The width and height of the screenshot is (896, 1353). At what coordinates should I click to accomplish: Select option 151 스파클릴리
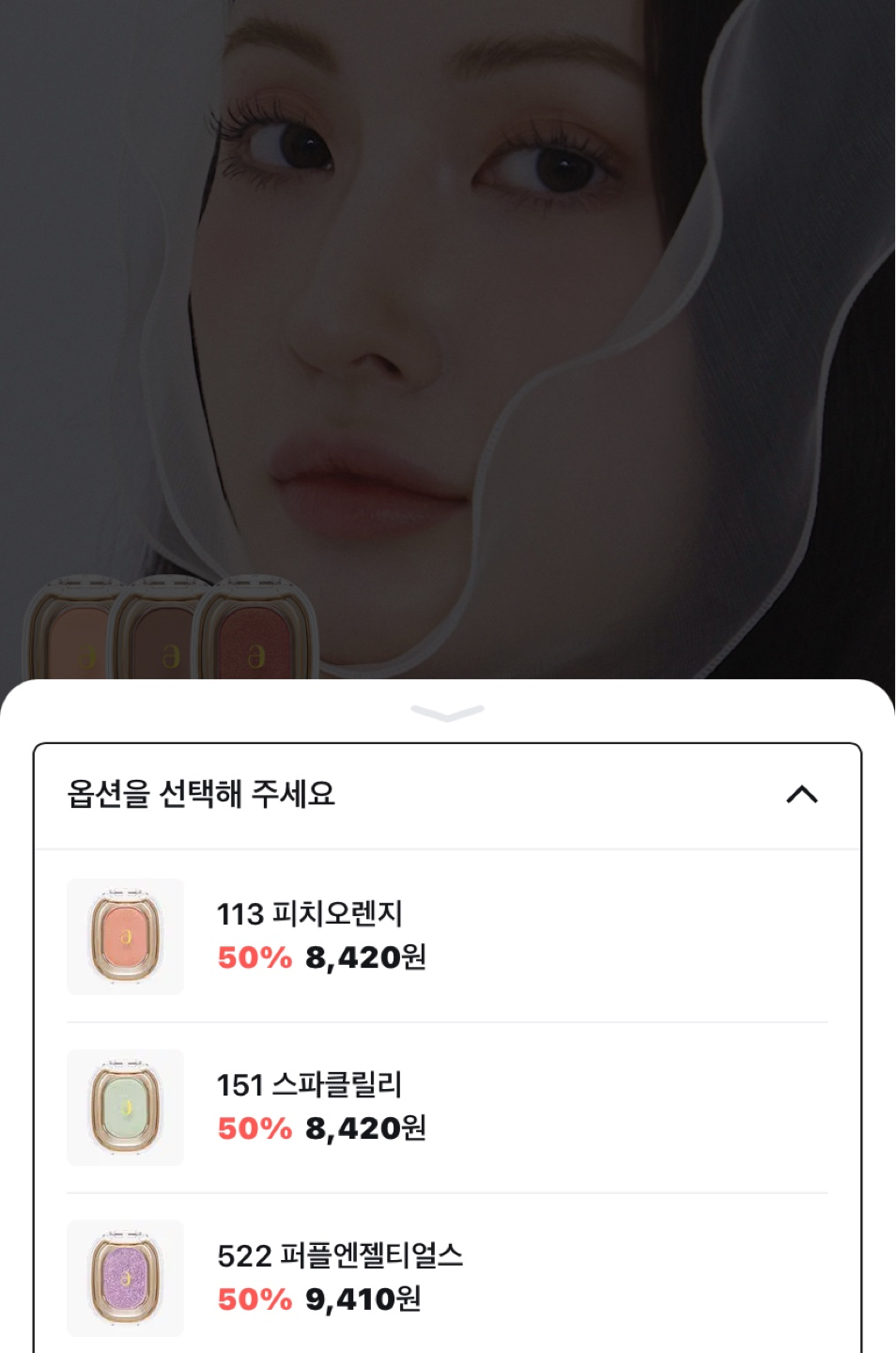(447, 1107)
